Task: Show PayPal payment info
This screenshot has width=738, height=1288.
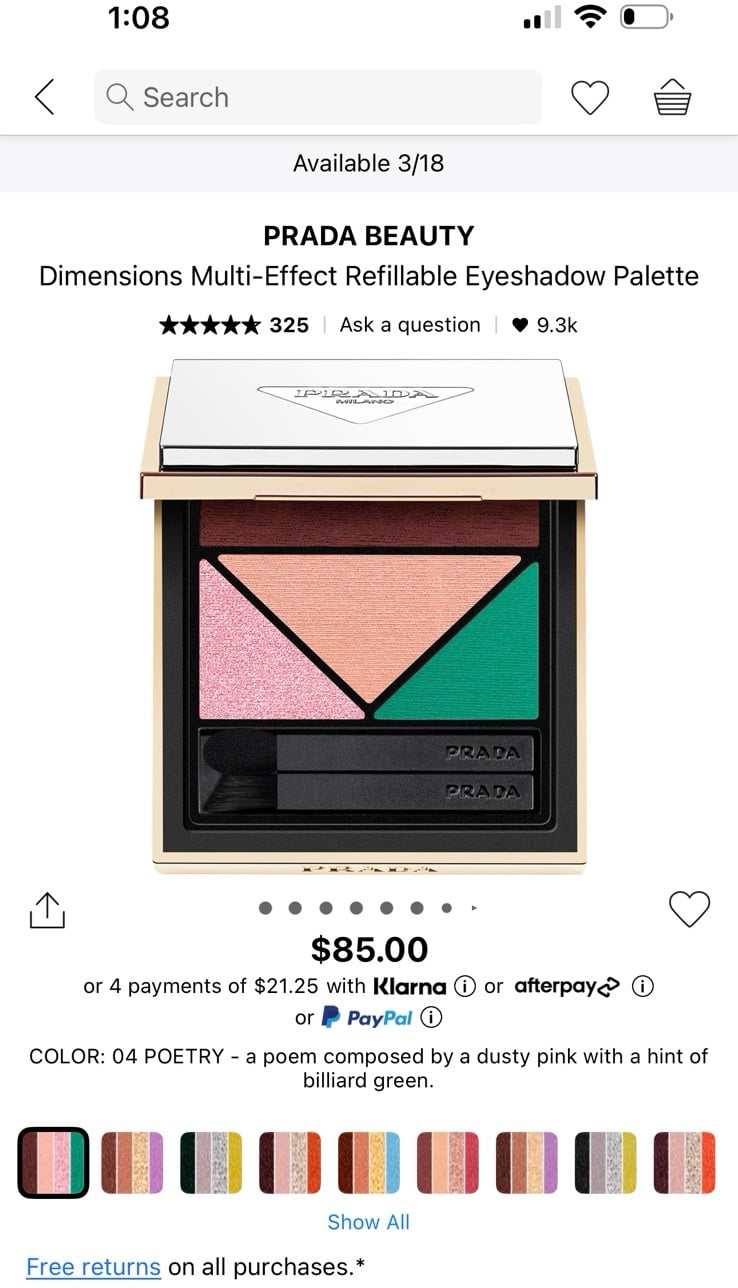Action: coord(431,1018)
